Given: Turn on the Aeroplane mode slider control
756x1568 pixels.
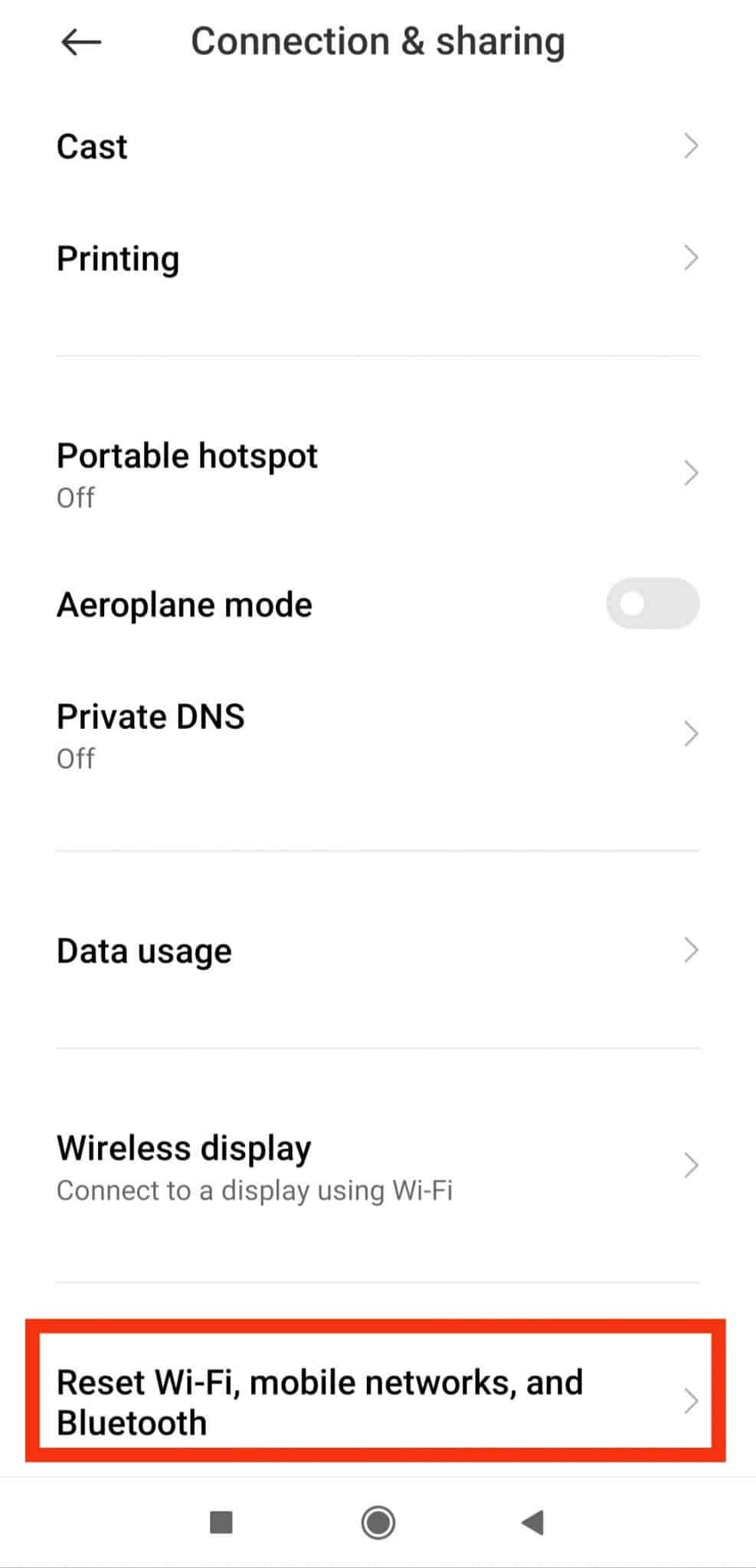Looking at the screenshot, I should [x=652, y=603].
